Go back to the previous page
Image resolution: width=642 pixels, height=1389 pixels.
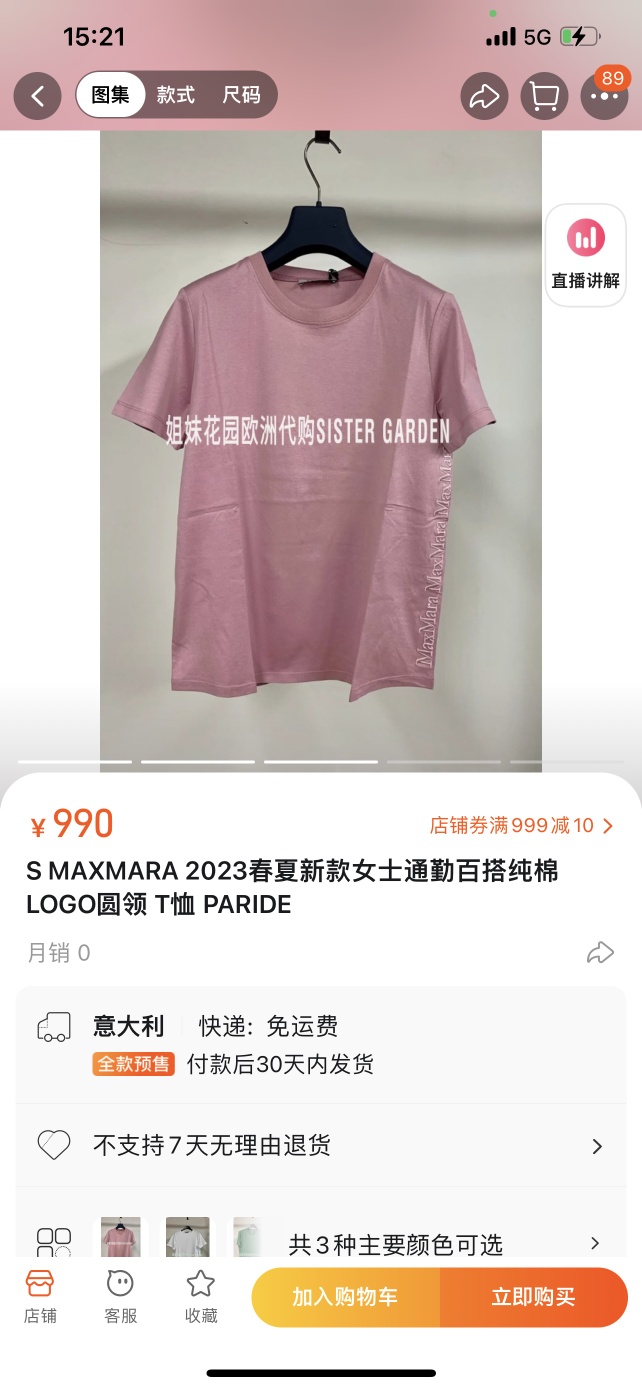38,96
